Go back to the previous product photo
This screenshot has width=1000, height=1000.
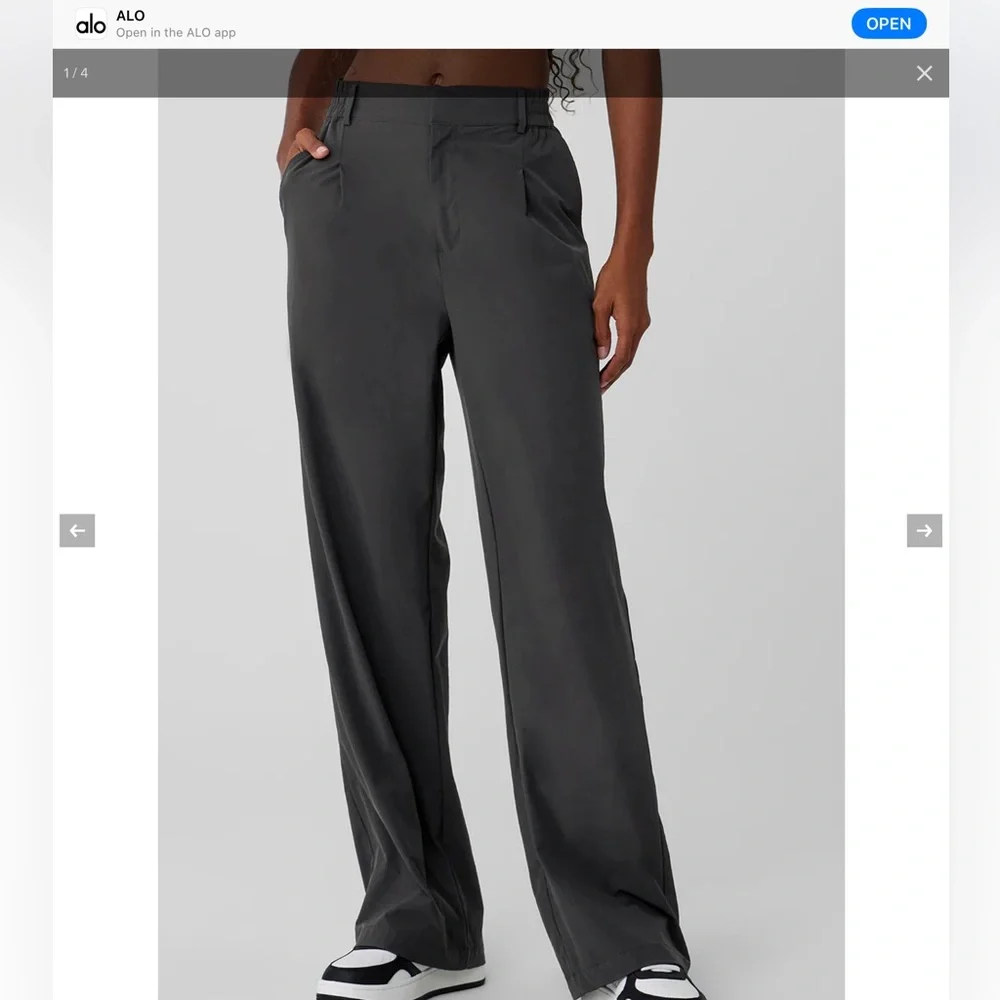[77, 531]
